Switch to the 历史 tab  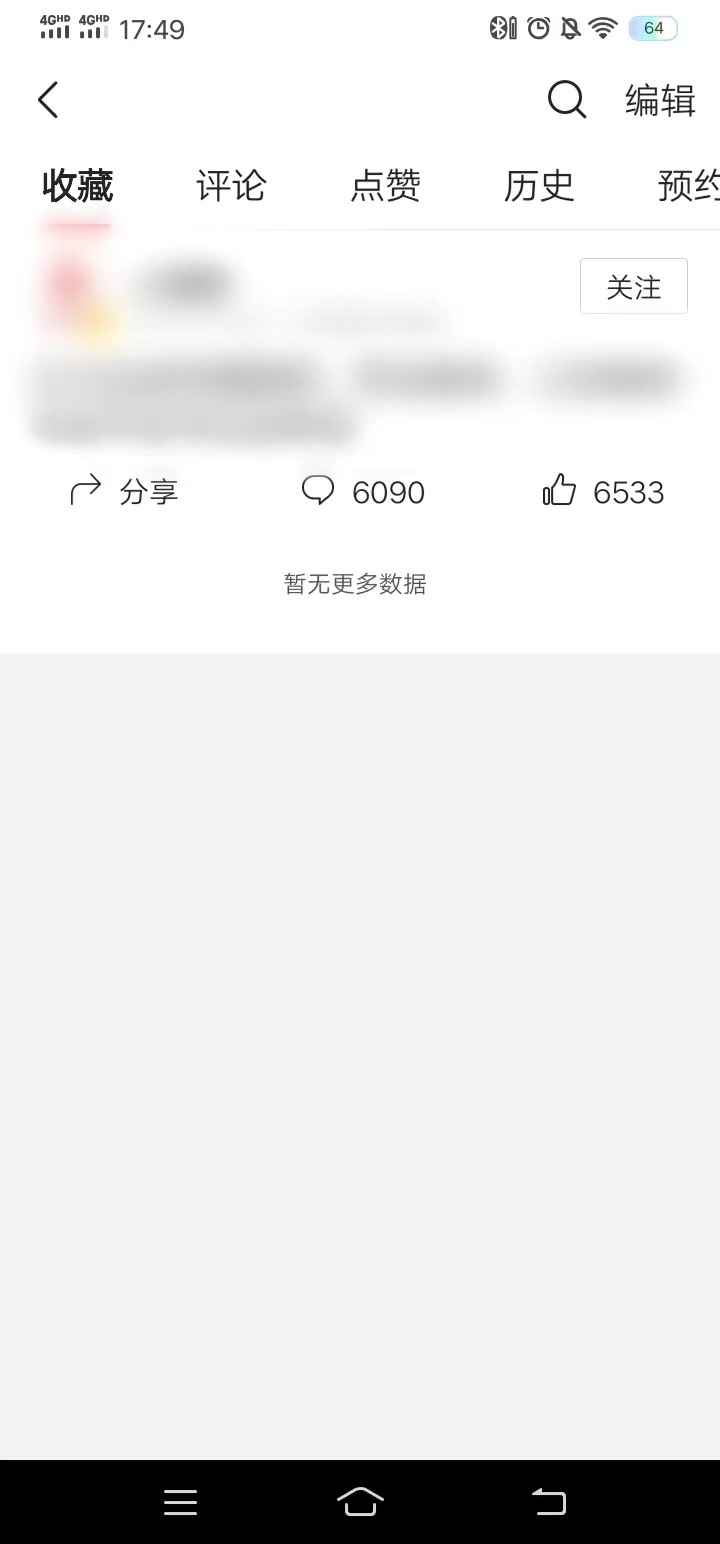click(539, 186)
